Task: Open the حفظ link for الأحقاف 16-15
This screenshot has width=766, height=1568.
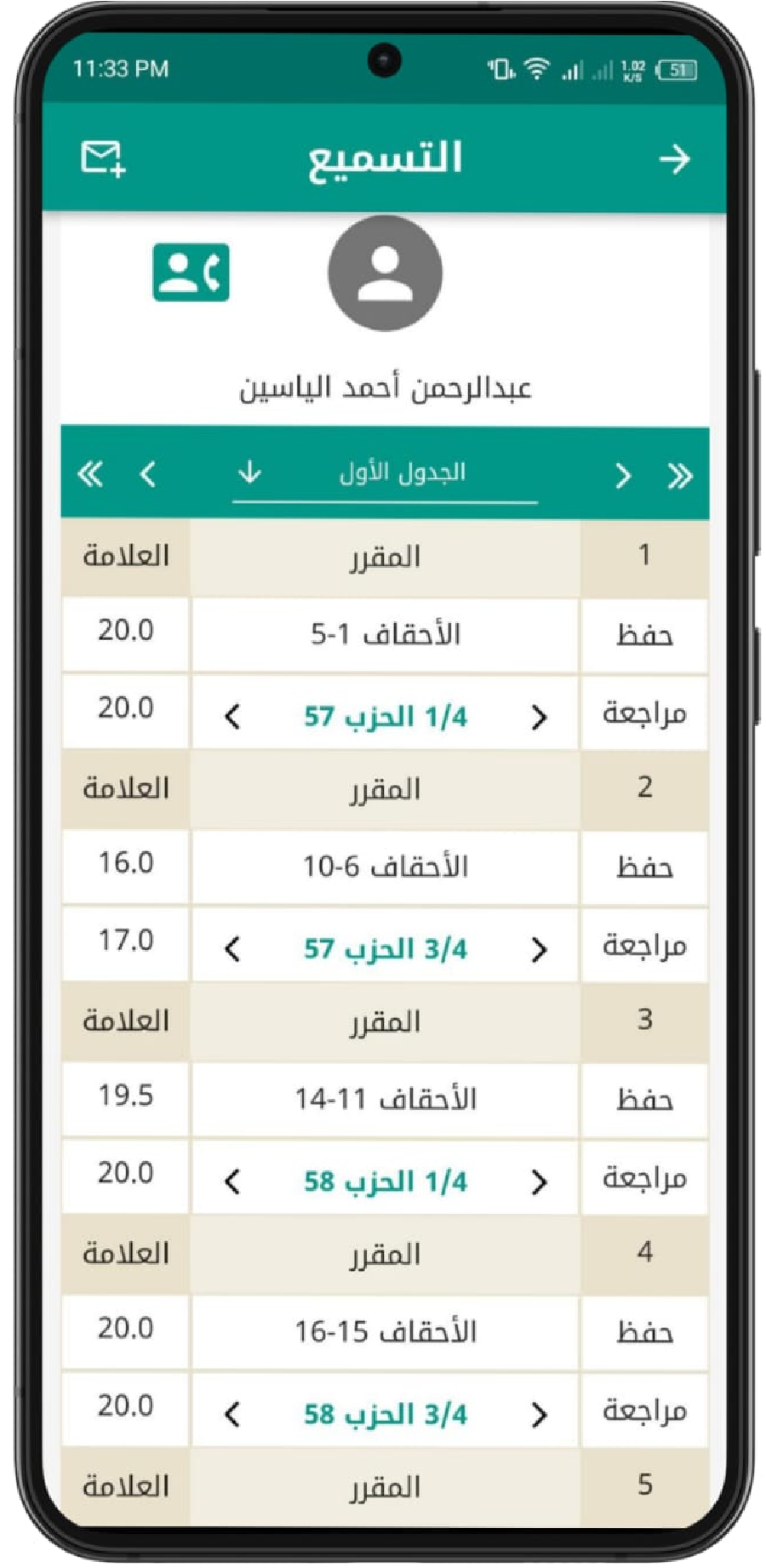Action: coord(644,1332)
